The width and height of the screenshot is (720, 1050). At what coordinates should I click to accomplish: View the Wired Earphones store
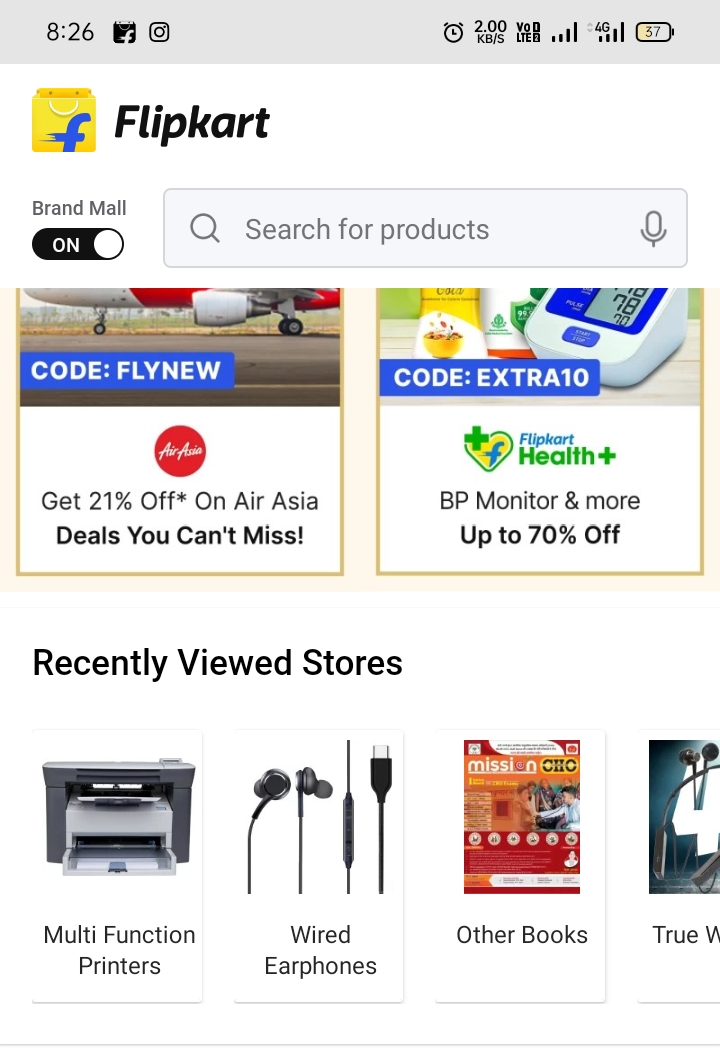point(319,865)
